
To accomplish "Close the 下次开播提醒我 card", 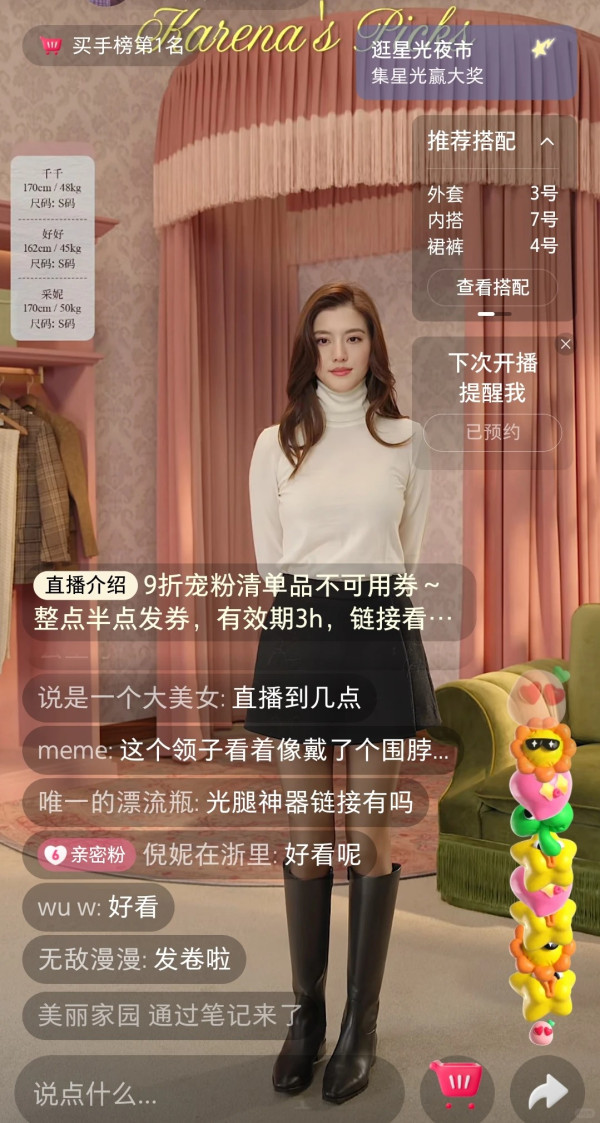I will point(565,344).
